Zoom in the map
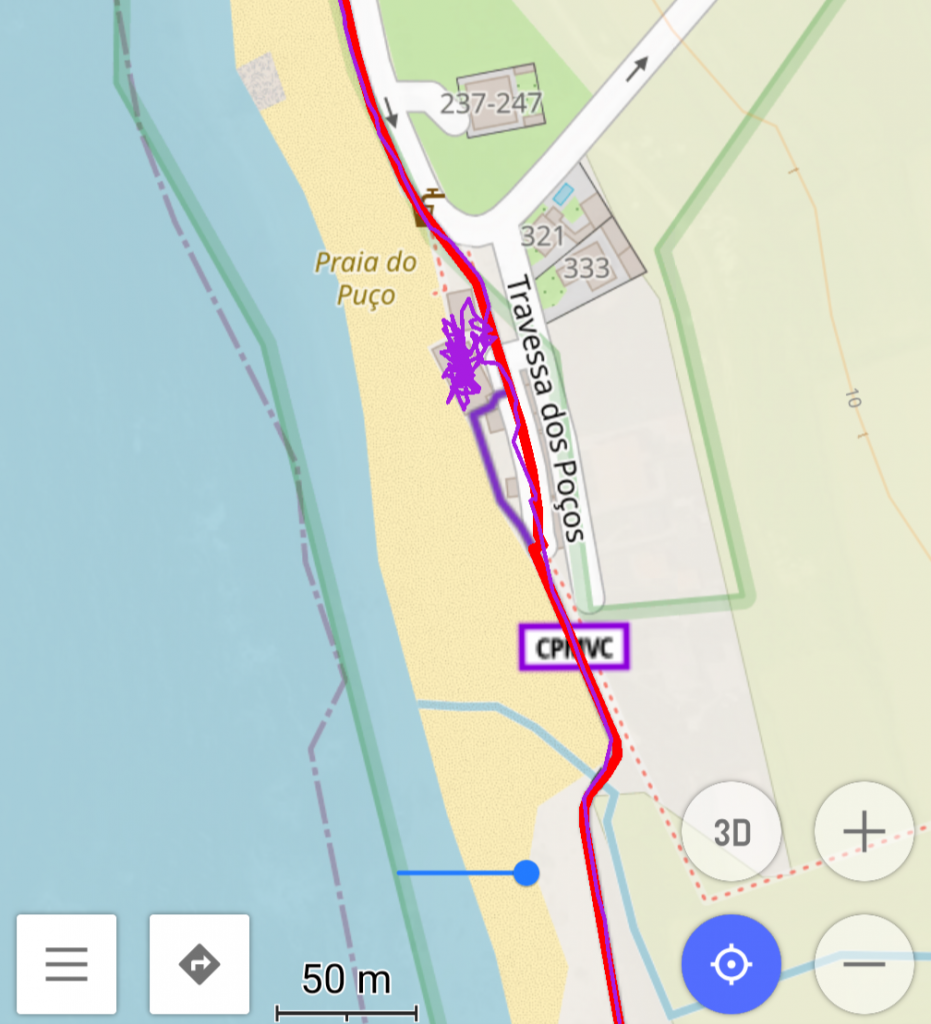 (864, 831)
